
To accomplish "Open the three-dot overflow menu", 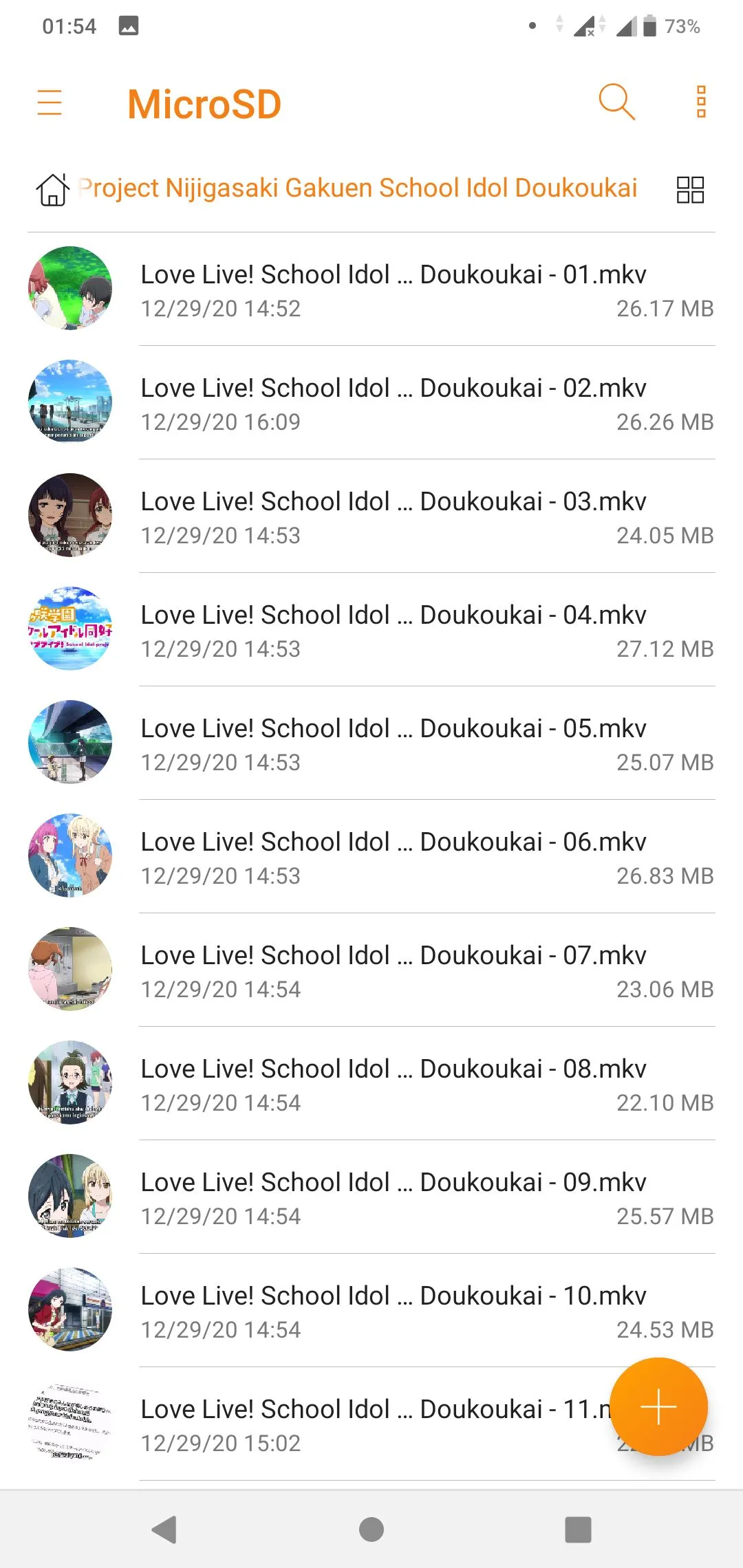I will [x=701, y=102].
